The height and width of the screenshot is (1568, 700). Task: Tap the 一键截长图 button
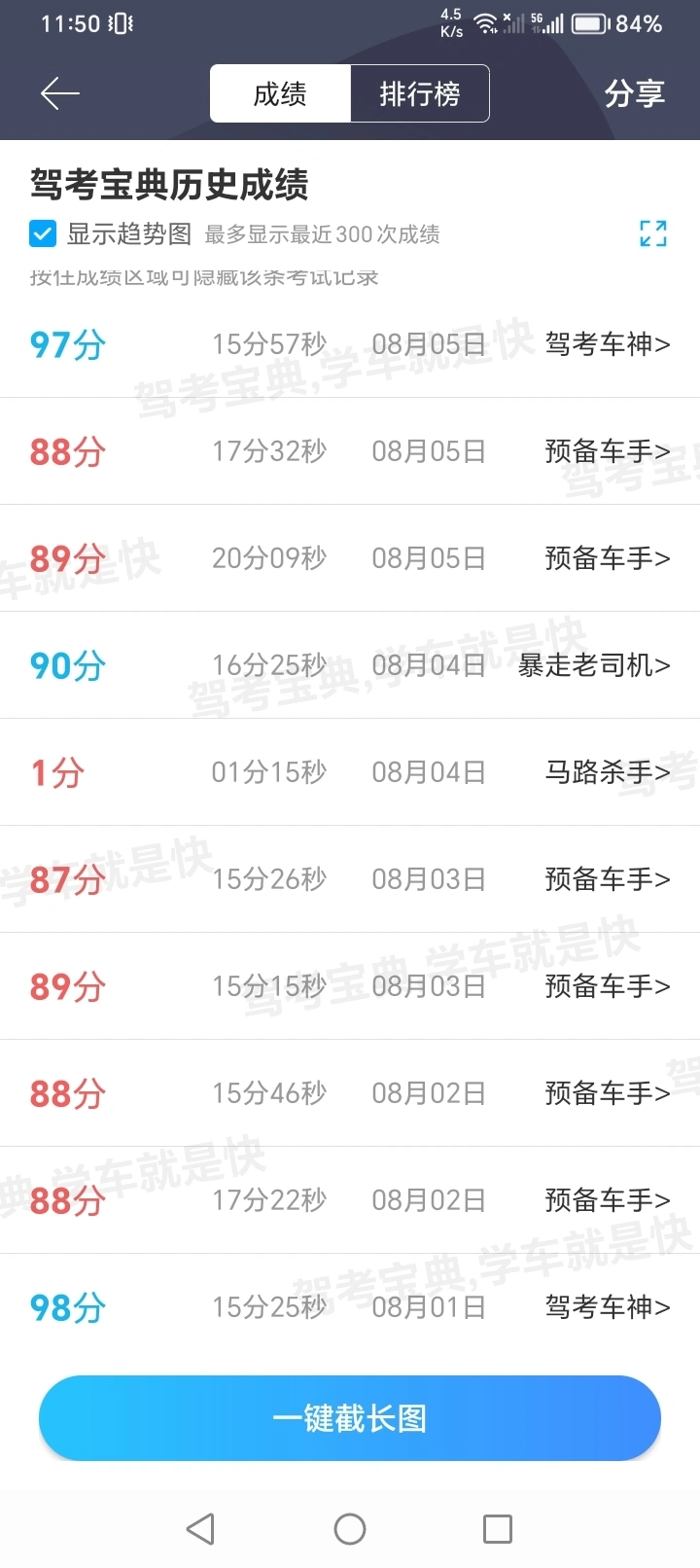[350, 1418]
